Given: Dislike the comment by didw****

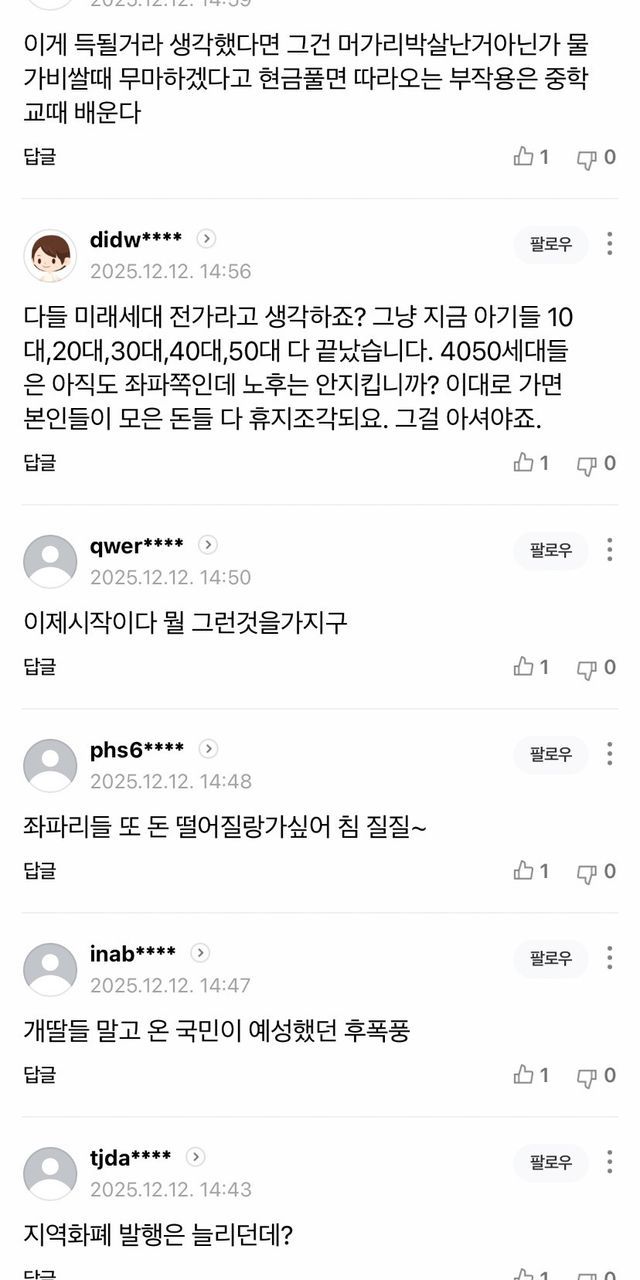Looking at the screenshot, I should tap(596, 463).
